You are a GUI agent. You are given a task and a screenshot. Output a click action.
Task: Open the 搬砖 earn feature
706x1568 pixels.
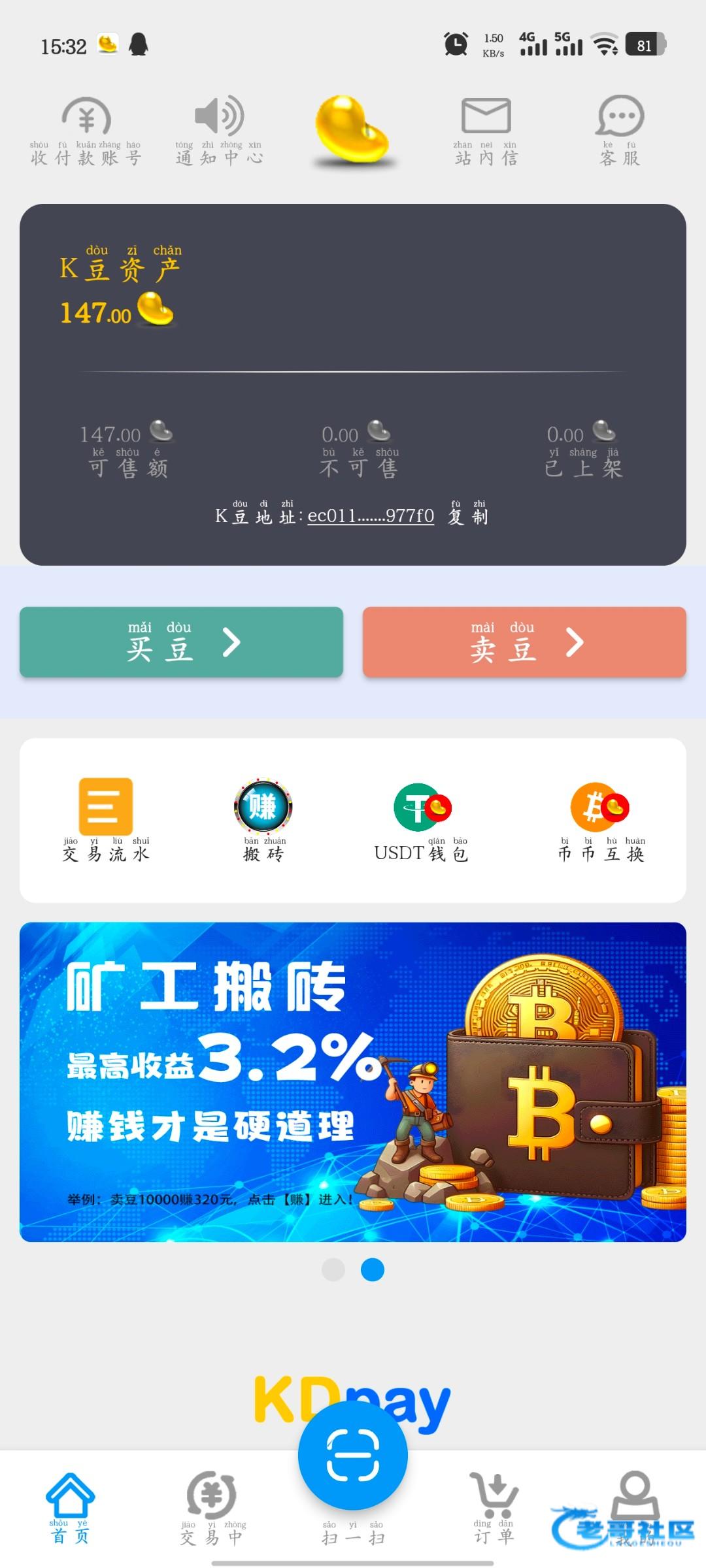(x=263, y=820)
